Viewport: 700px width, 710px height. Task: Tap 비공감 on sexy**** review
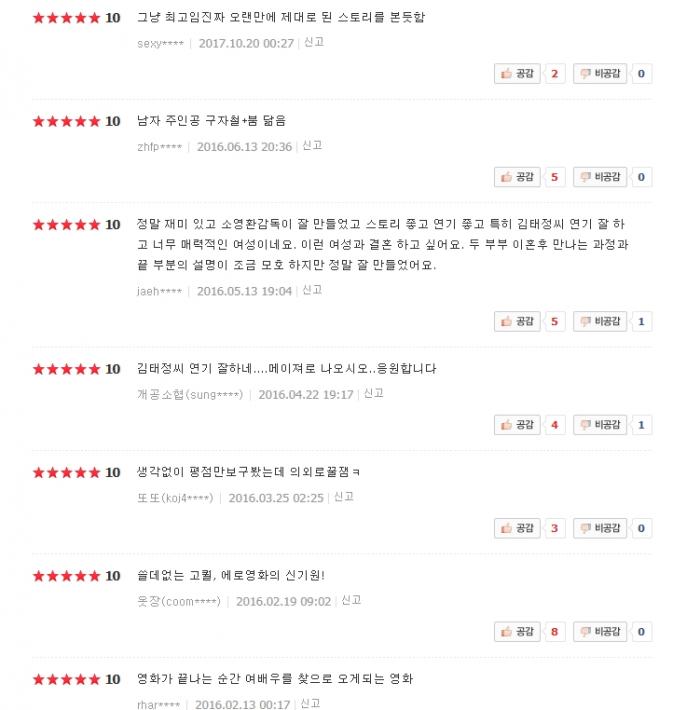click(x=600, y=73)
